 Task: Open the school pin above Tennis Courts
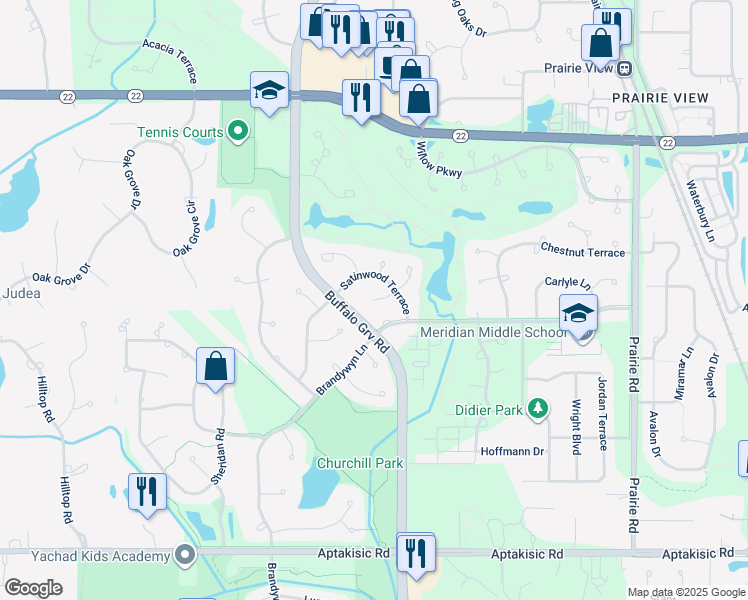(269, 91)
